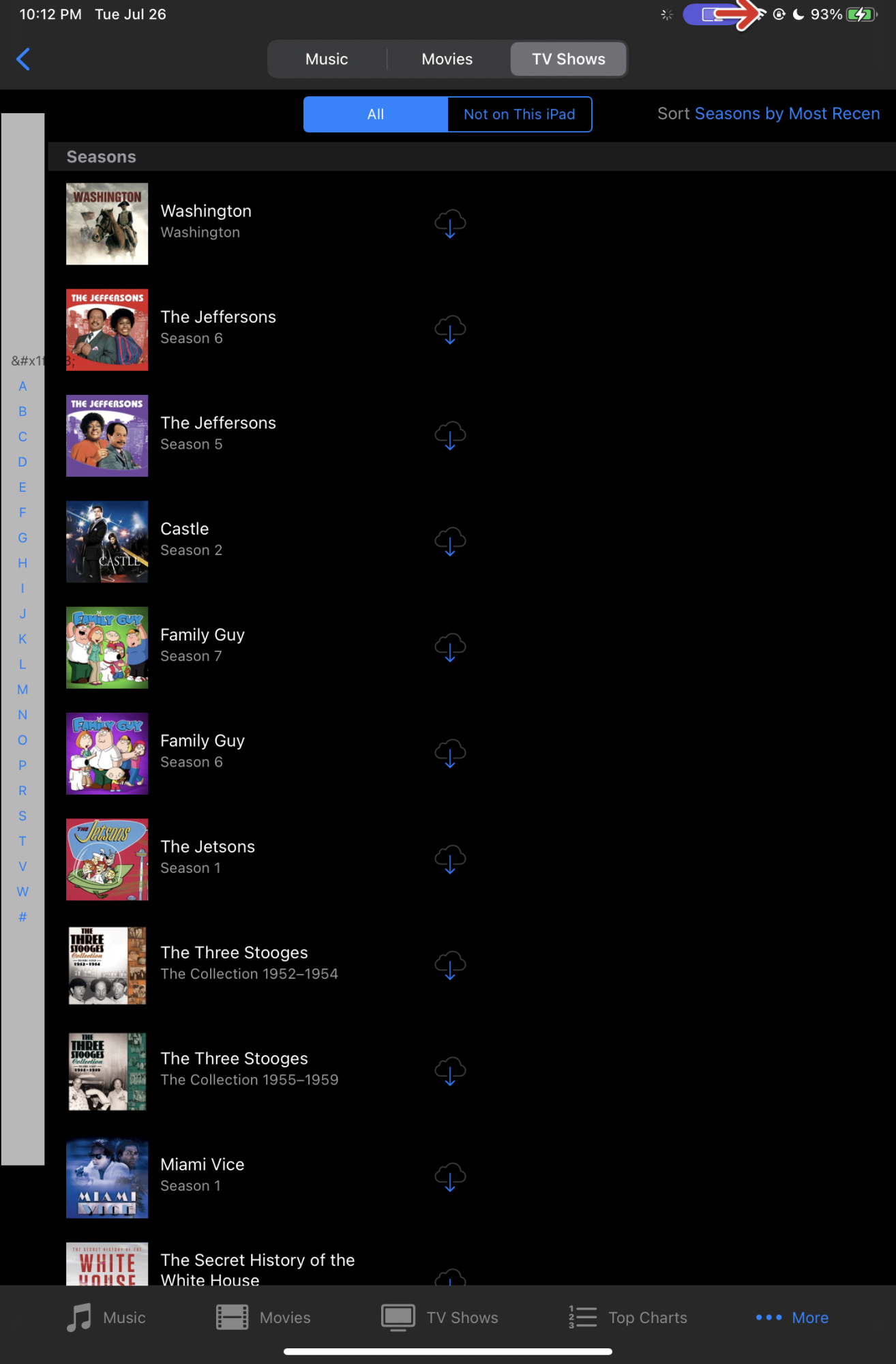The height and width of the screenshot is (1364, 896).
Task: Open the bottom Movies tab
Action: click(263, 1318)
